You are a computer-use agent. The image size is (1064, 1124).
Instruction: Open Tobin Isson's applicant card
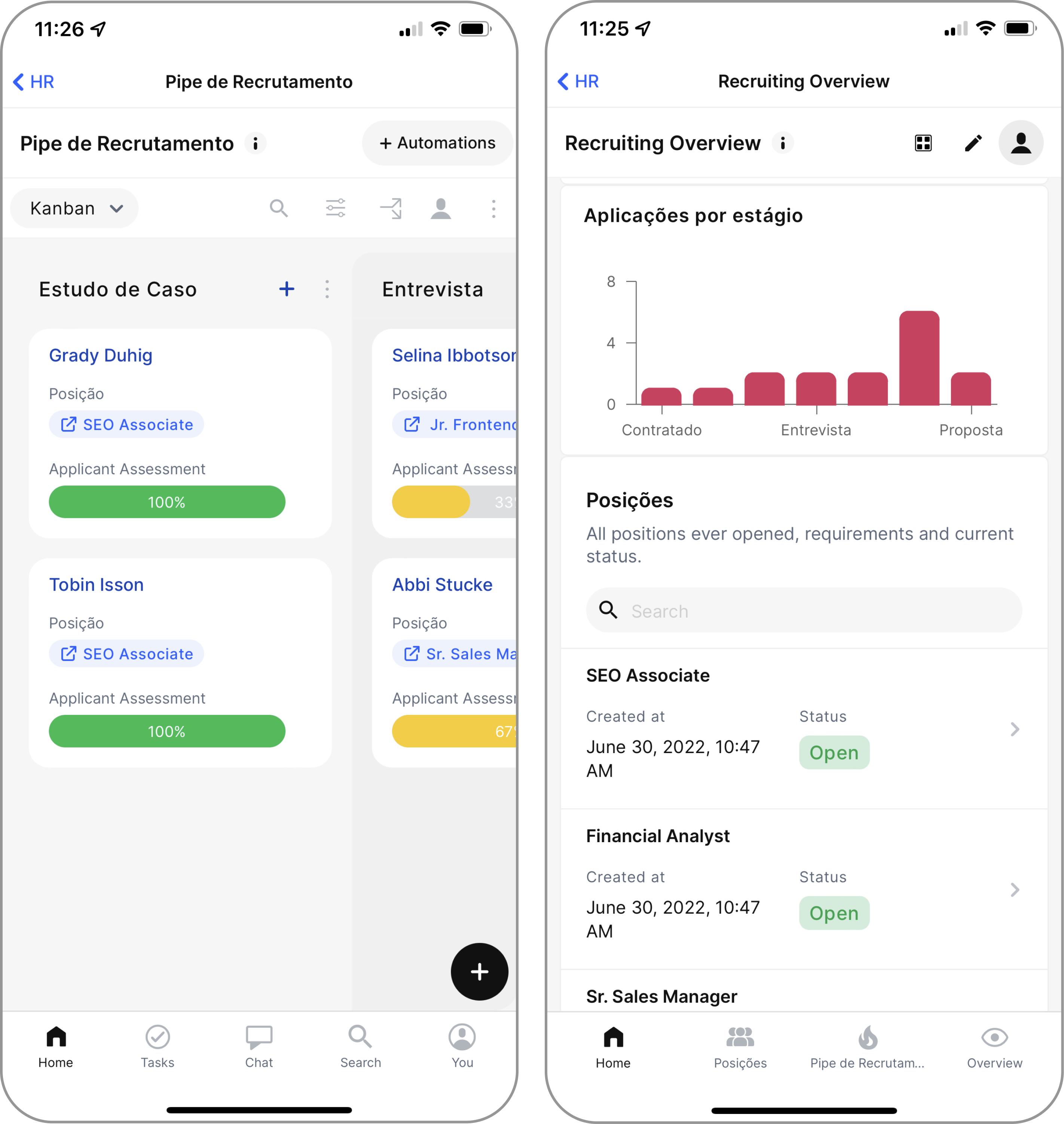(96, 584)
